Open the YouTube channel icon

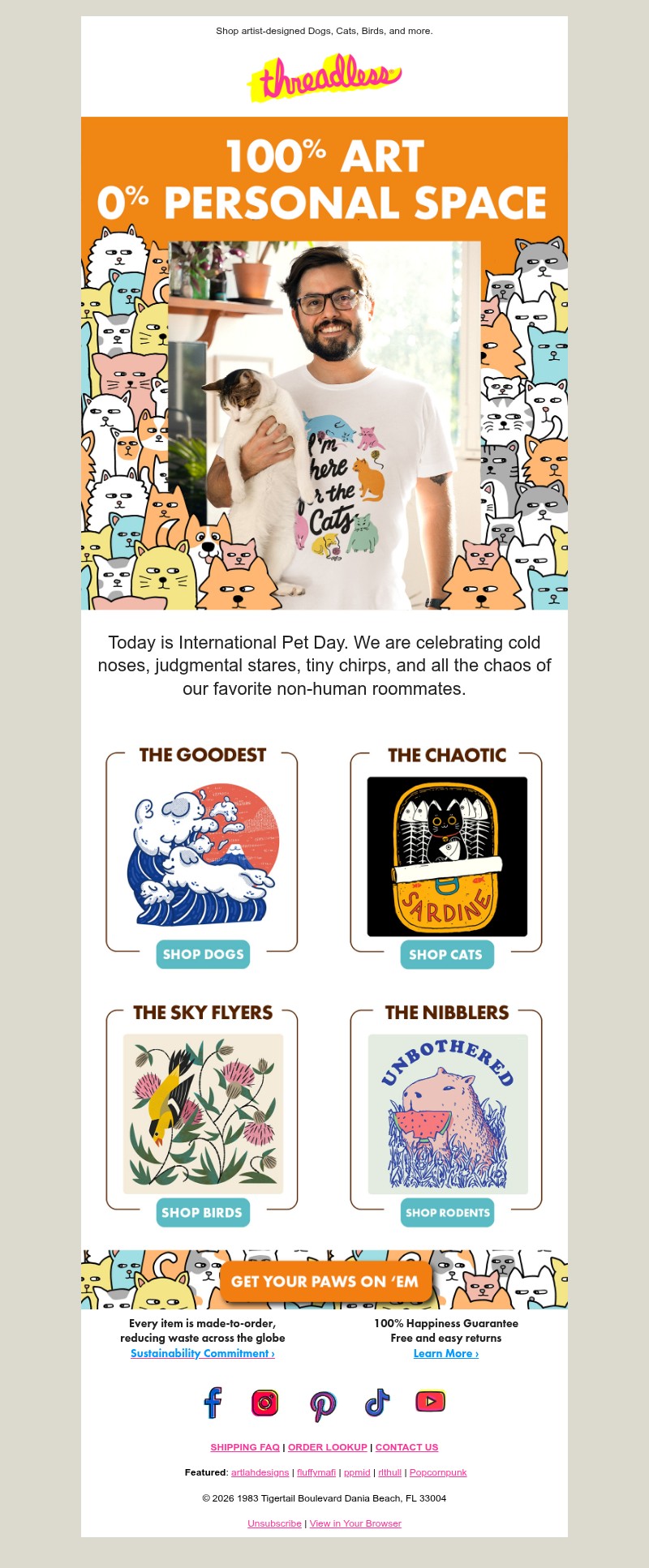(x=430, y=1401)
